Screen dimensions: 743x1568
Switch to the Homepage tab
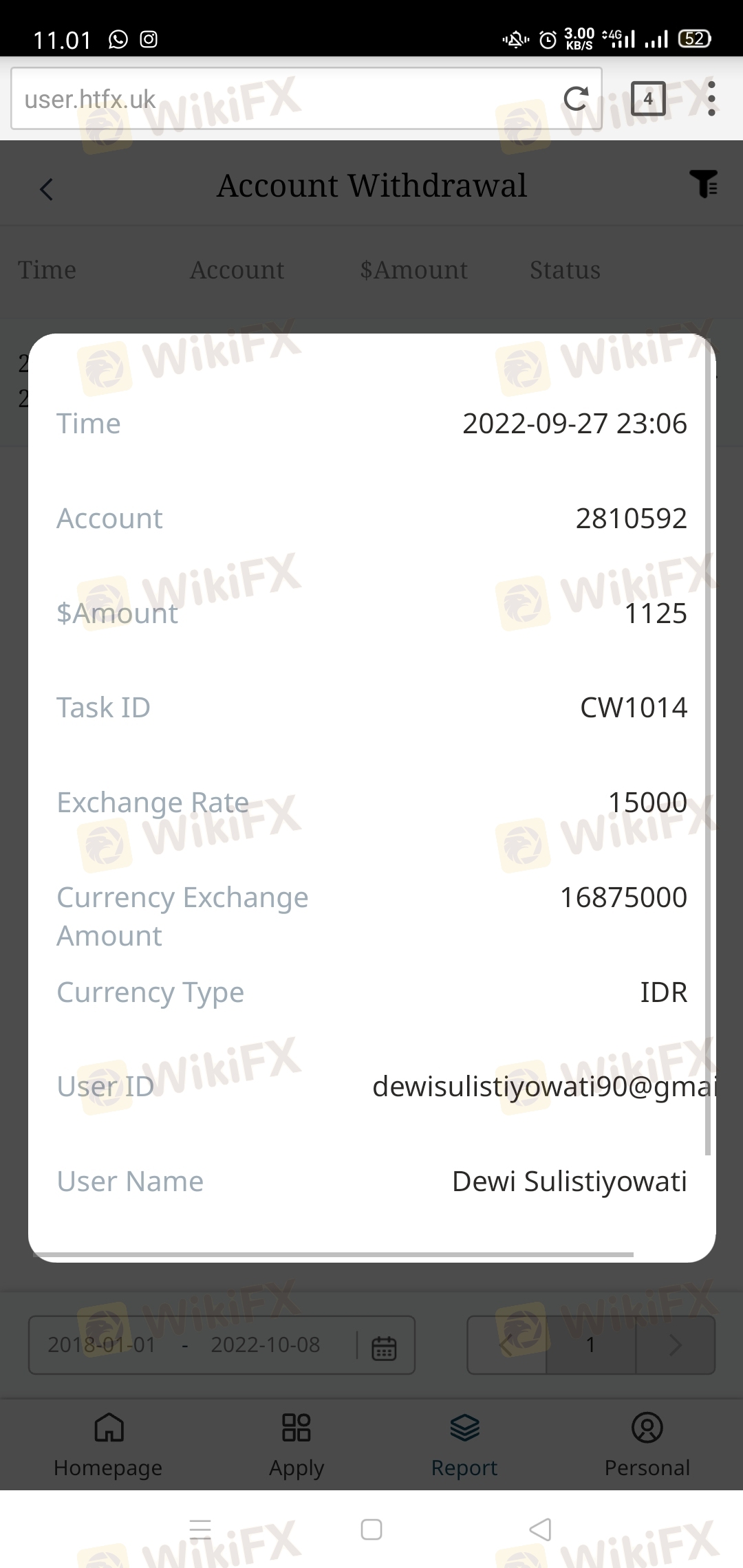click(109, 1444)
